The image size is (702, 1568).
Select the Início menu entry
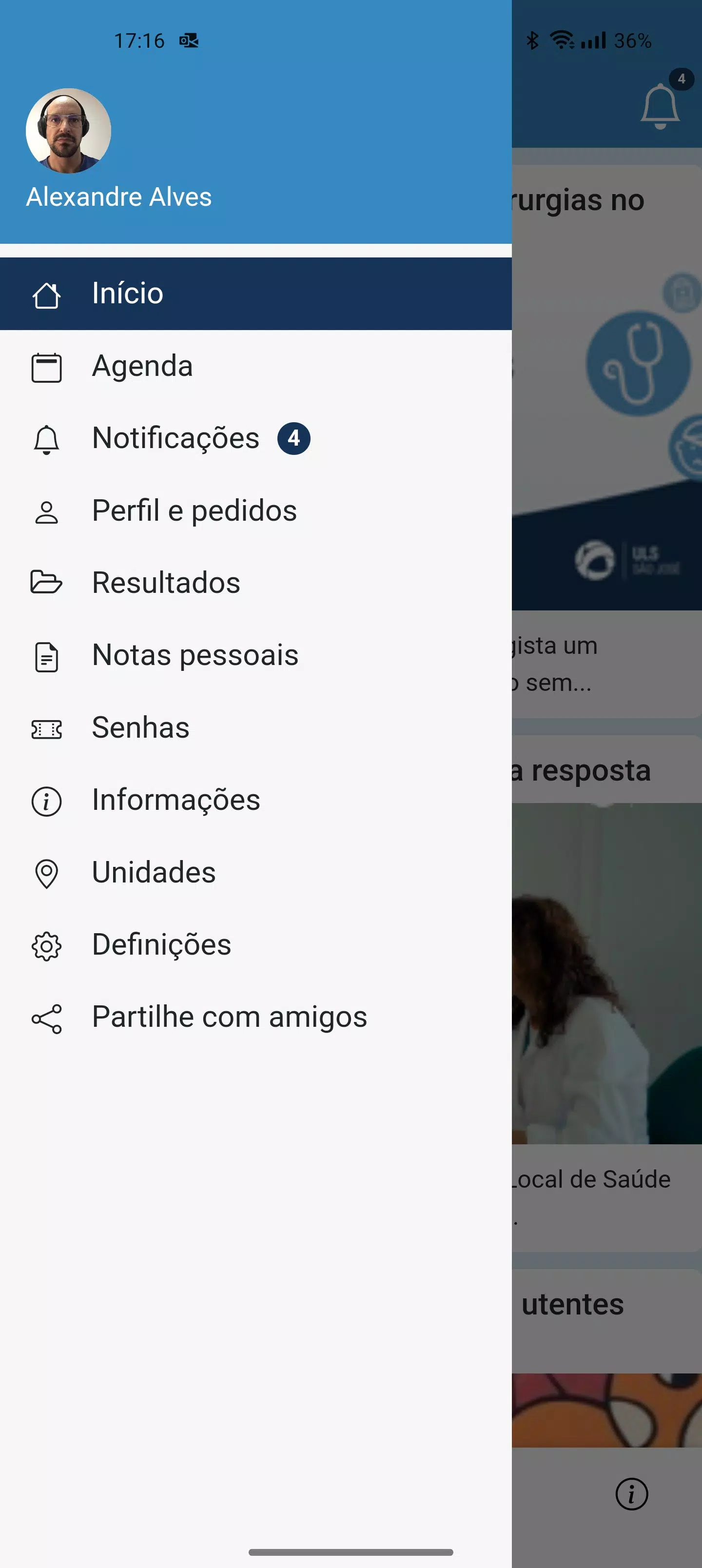pos(127,294)
